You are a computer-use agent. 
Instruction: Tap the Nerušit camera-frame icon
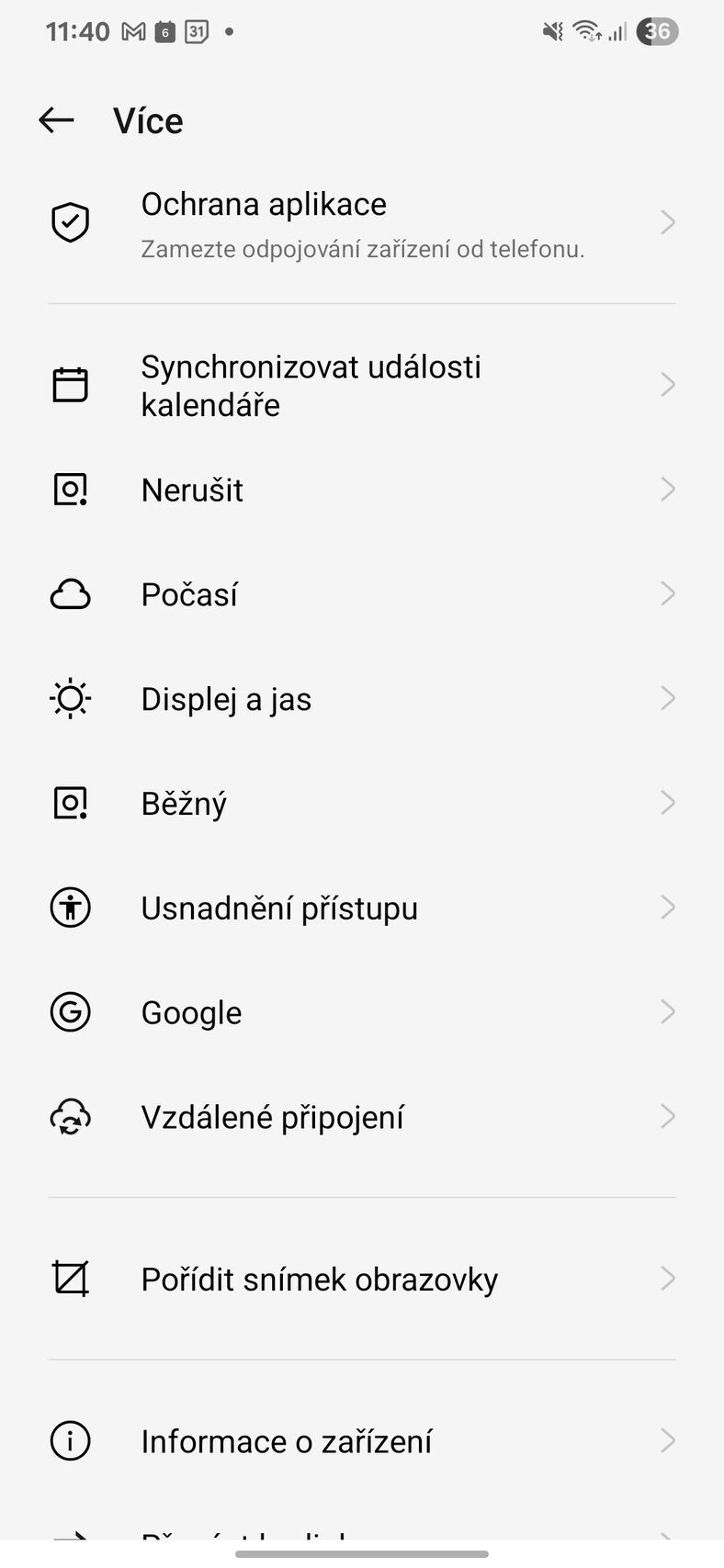pos(70,489)
